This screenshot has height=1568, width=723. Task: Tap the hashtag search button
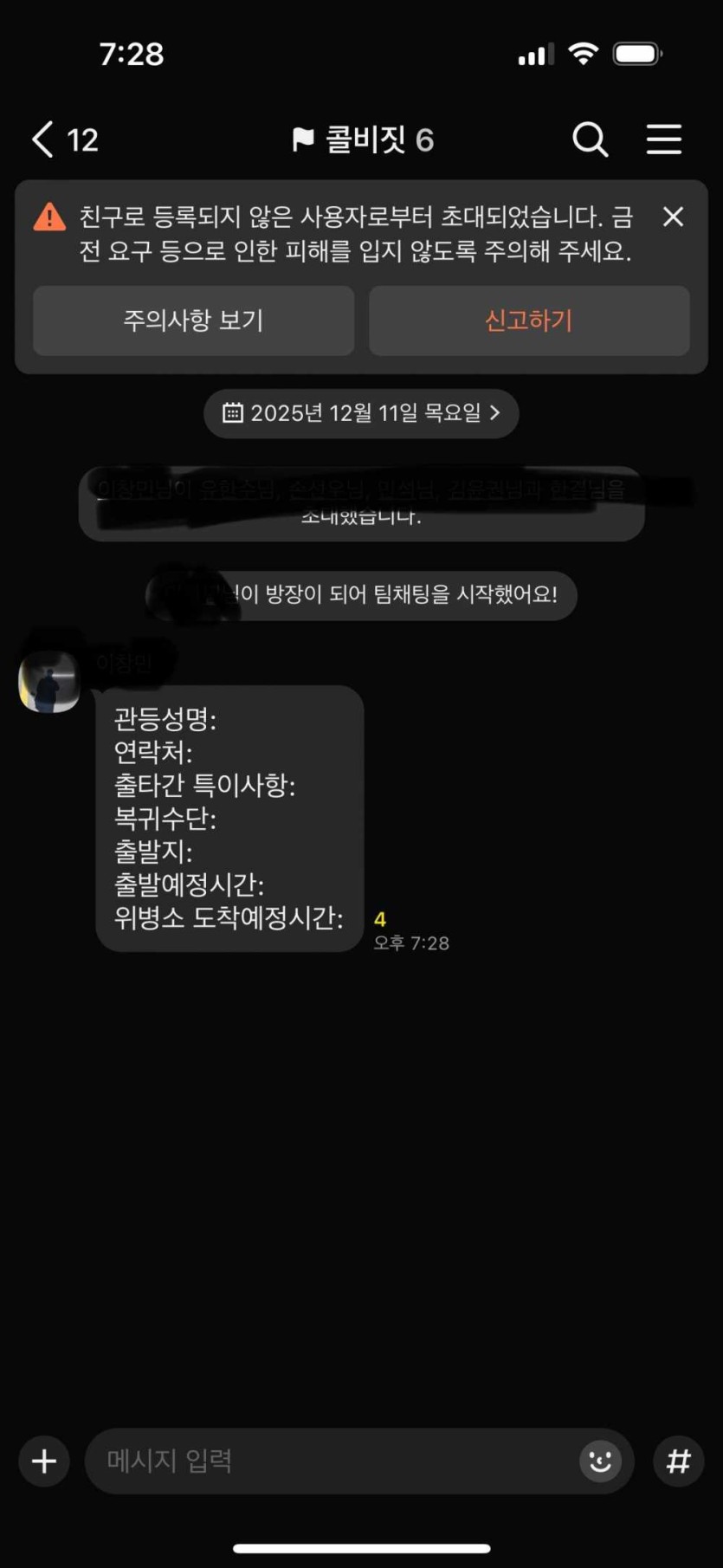click(x=678, y=1461)
